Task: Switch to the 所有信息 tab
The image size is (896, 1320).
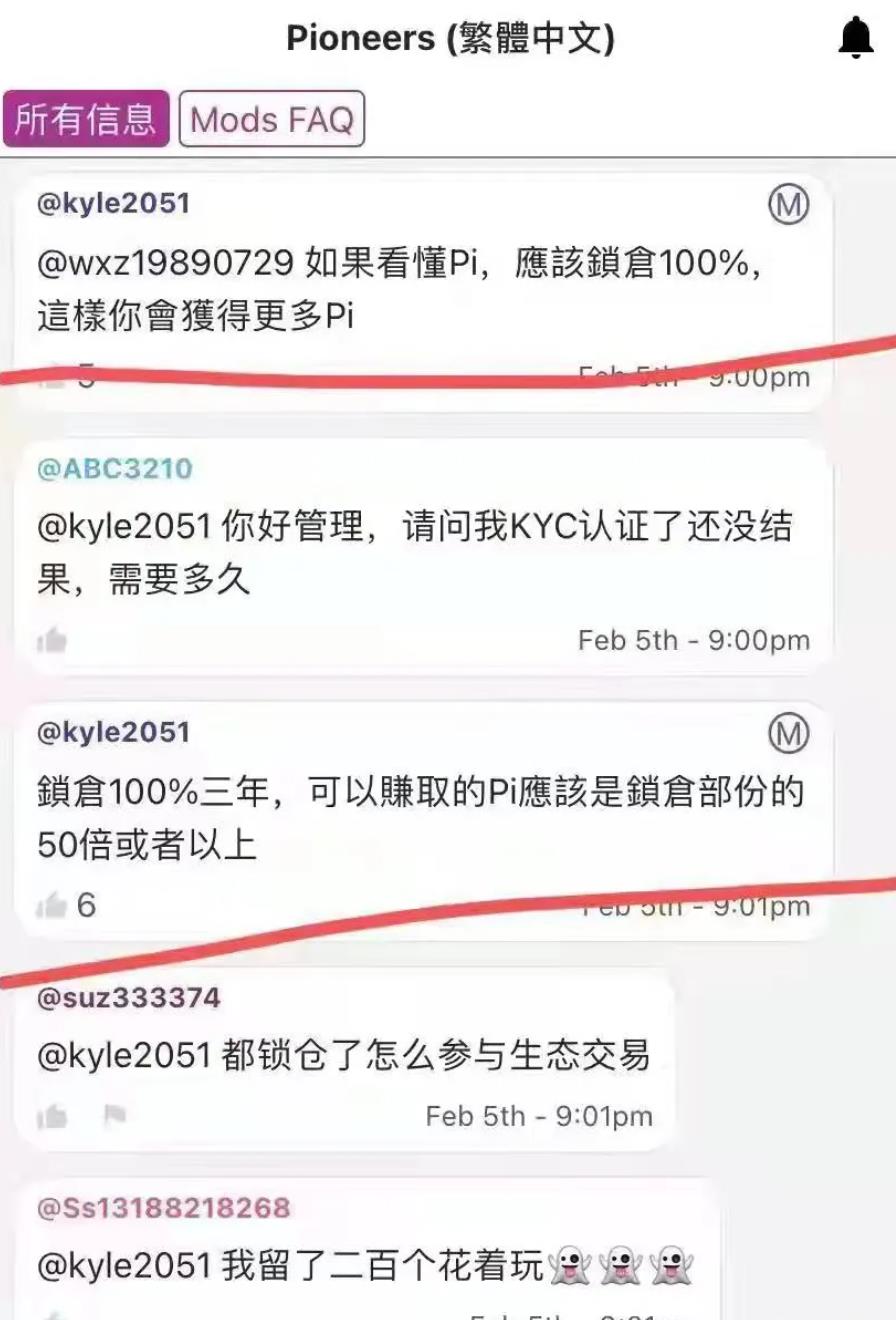Action: click(86, 119)
